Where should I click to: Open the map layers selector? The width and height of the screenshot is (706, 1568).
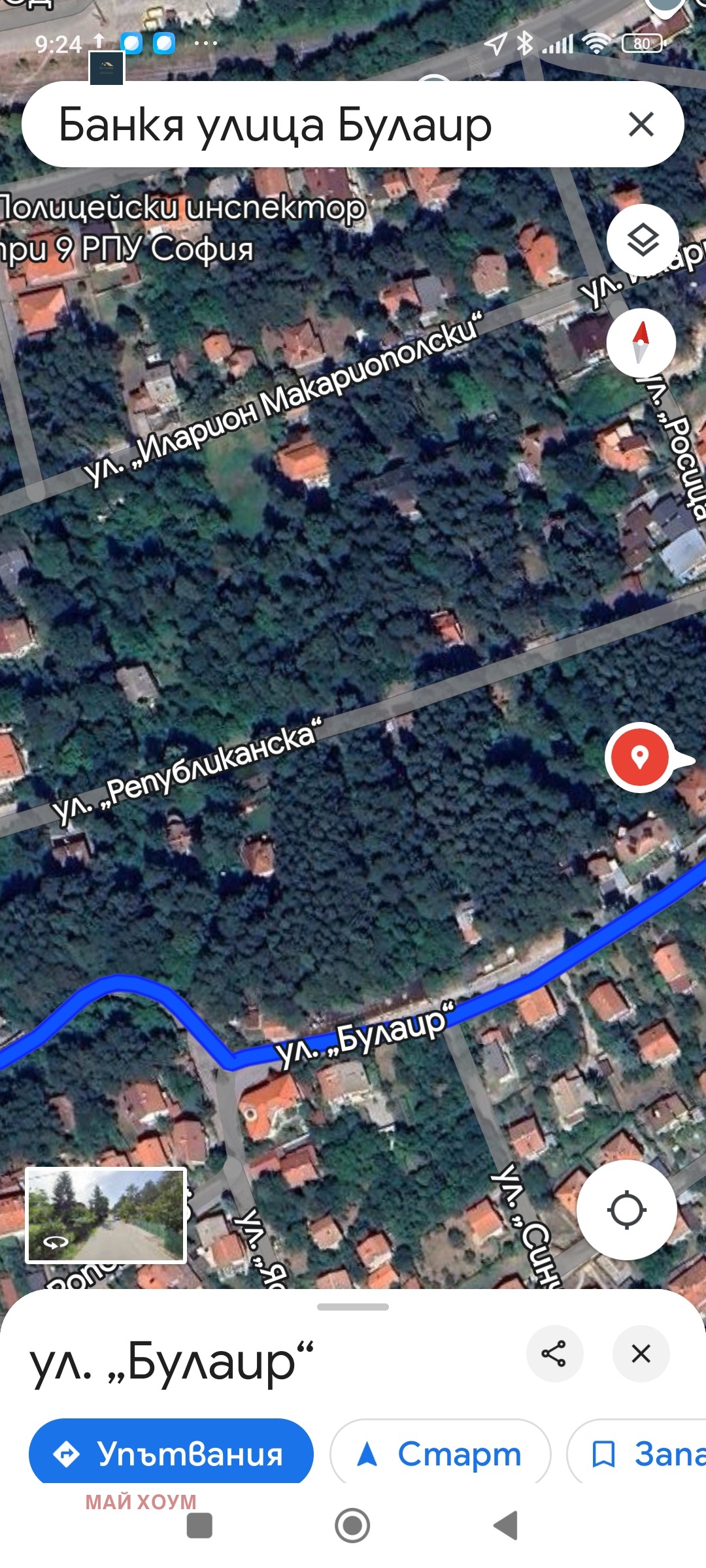tap(643, 240)
